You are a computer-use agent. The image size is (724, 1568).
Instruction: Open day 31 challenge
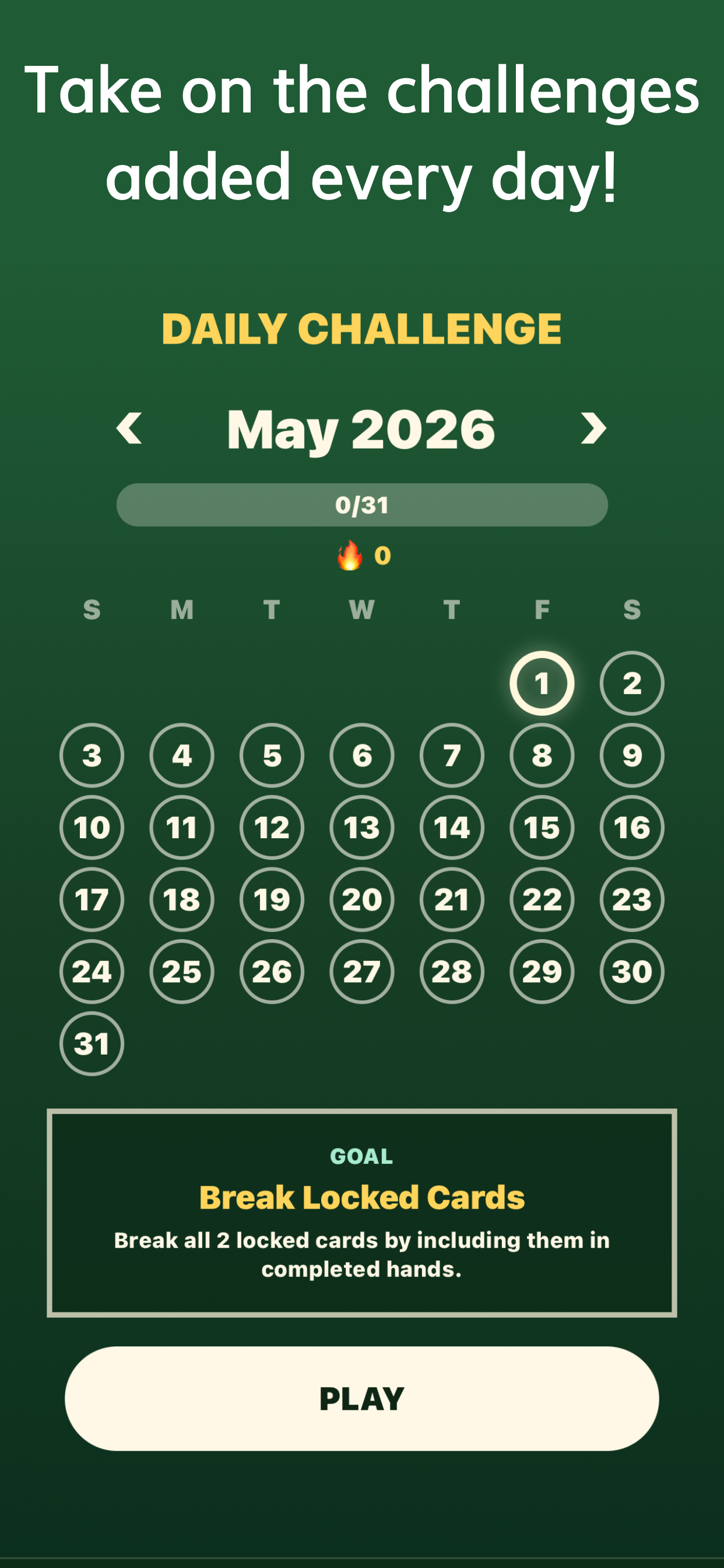(92, 1044)
